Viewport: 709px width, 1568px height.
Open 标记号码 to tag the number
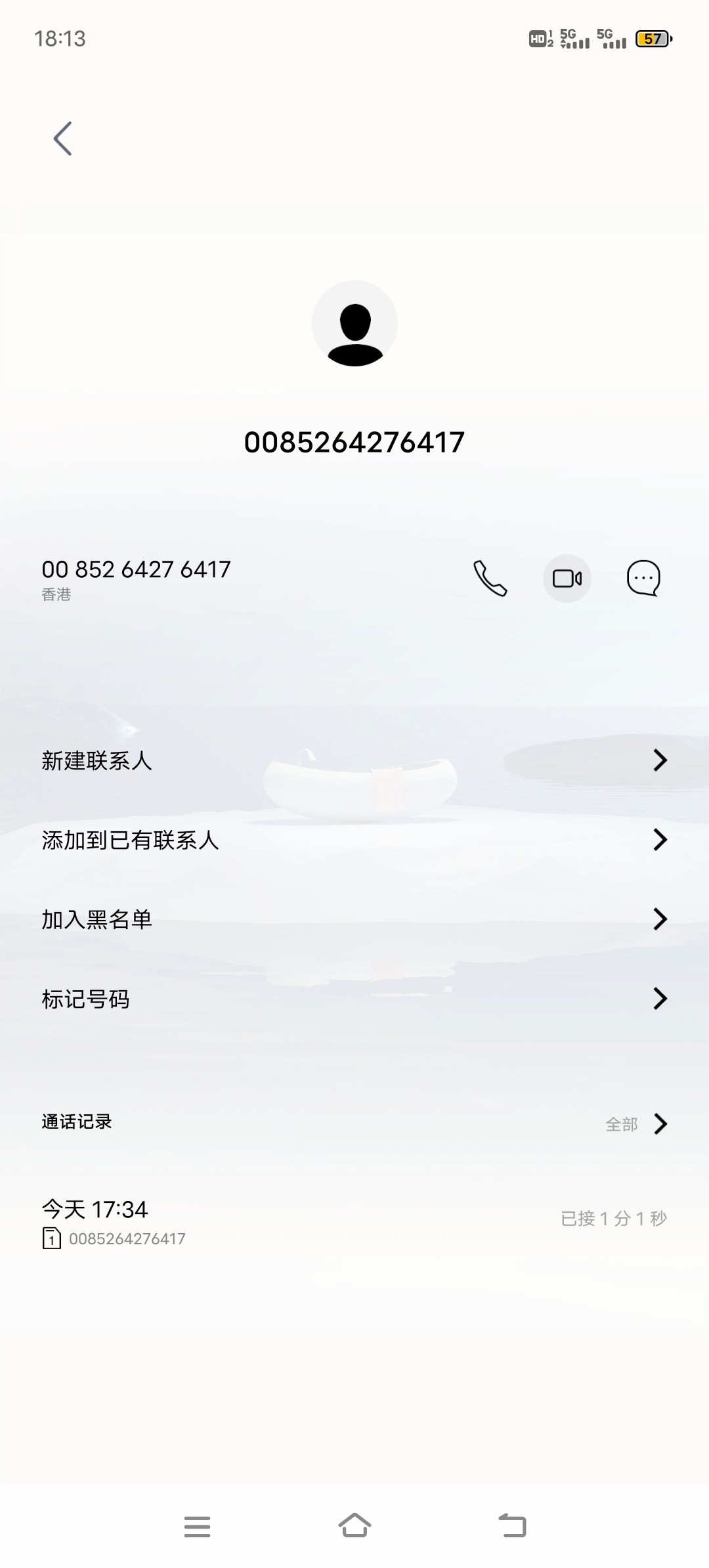coord(354,999)
